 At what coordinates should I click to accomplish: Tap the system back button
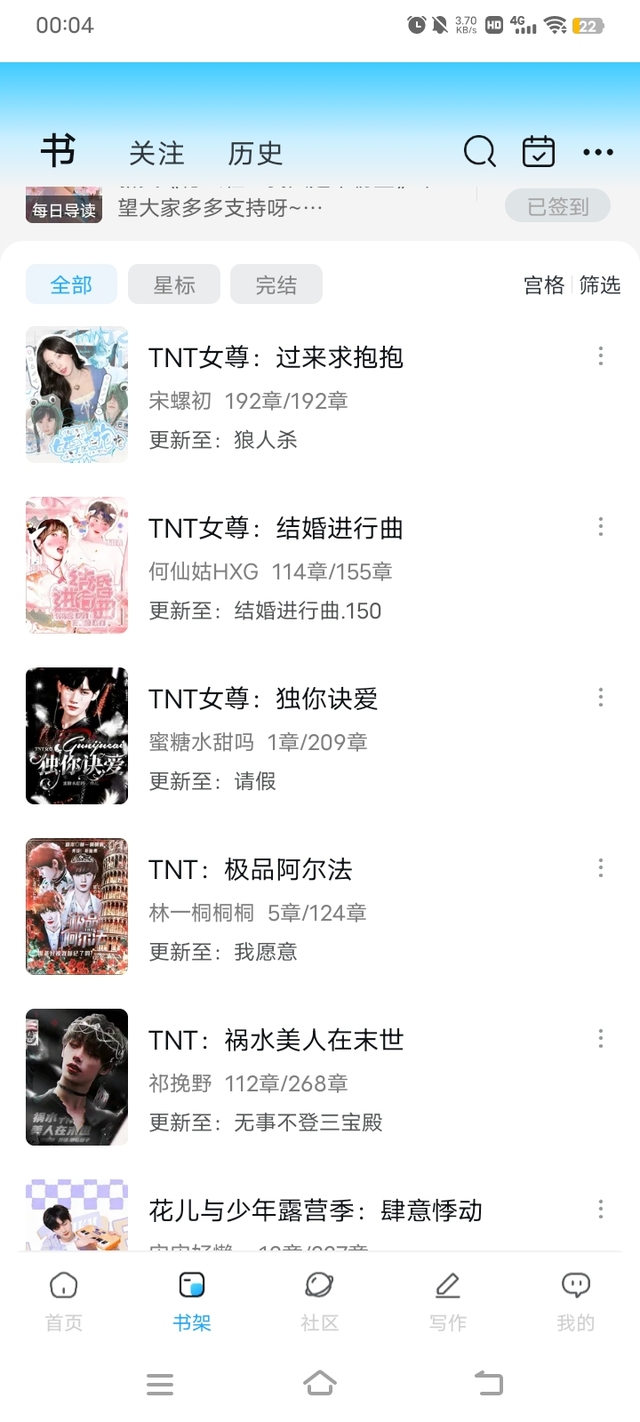point(489,1383)
